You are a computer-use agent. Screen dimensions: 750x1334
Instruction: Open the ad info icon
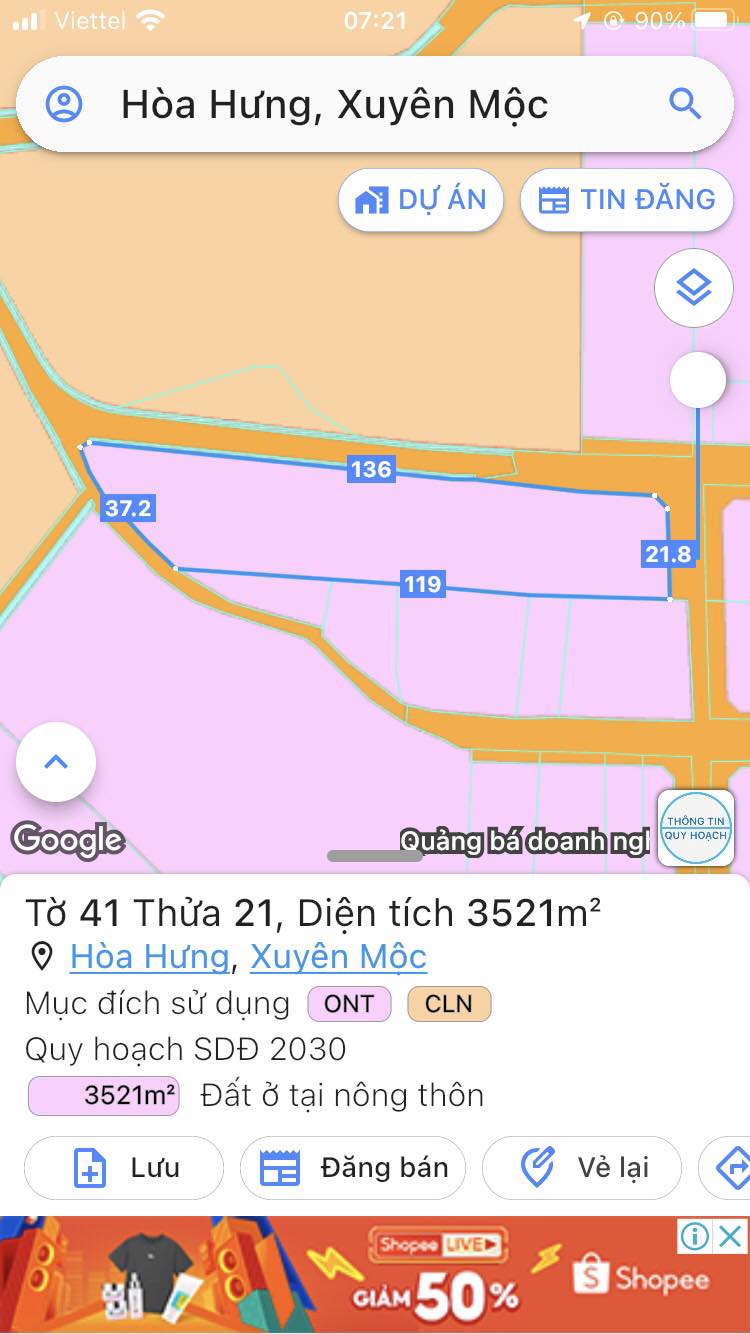pyautogui.click(x=694, y=1236)
